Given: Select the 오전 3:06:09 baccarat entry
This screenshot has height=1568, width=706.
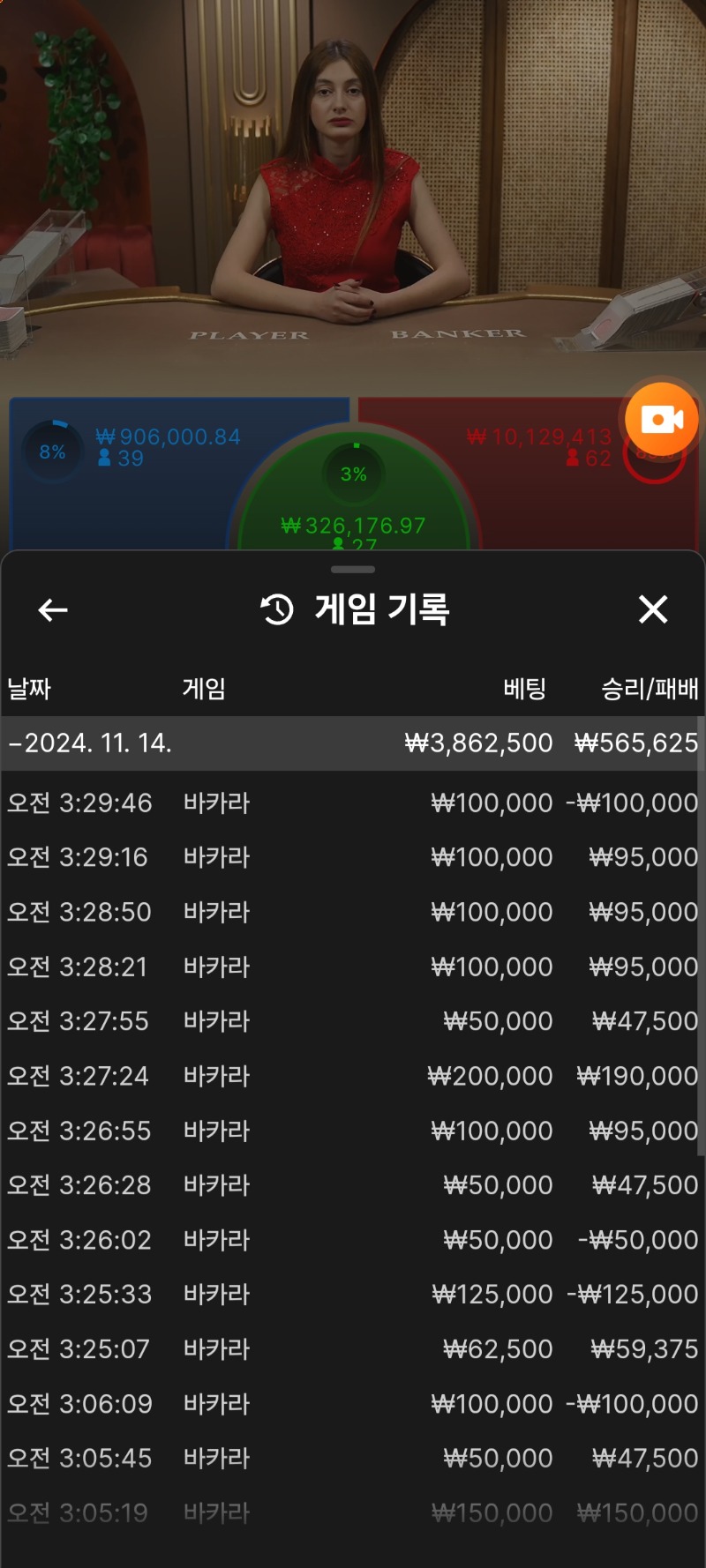Looking at the screenshot, I should (x=351, y=1404).
